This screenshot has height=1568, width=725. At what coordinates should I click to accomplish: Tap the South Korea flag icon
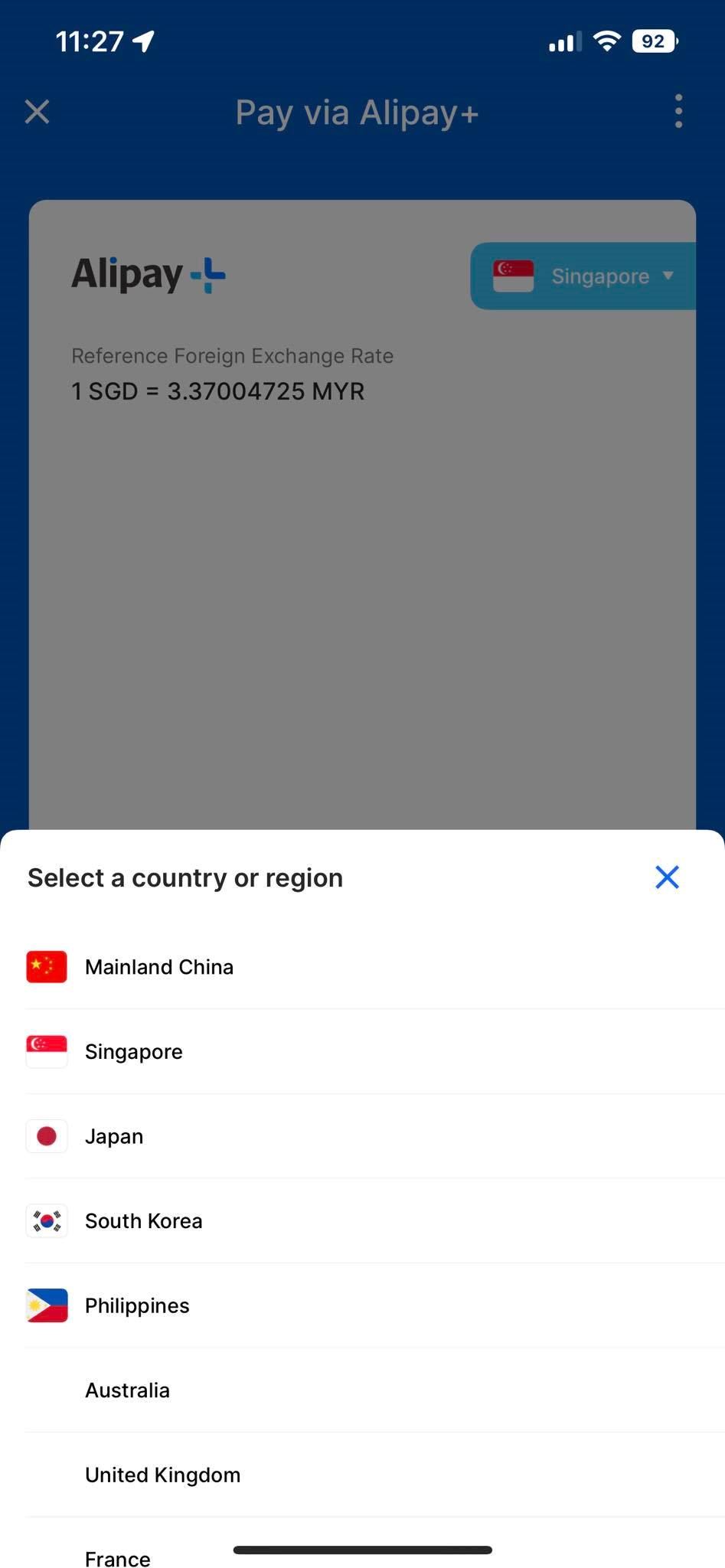coord(46,1221)
